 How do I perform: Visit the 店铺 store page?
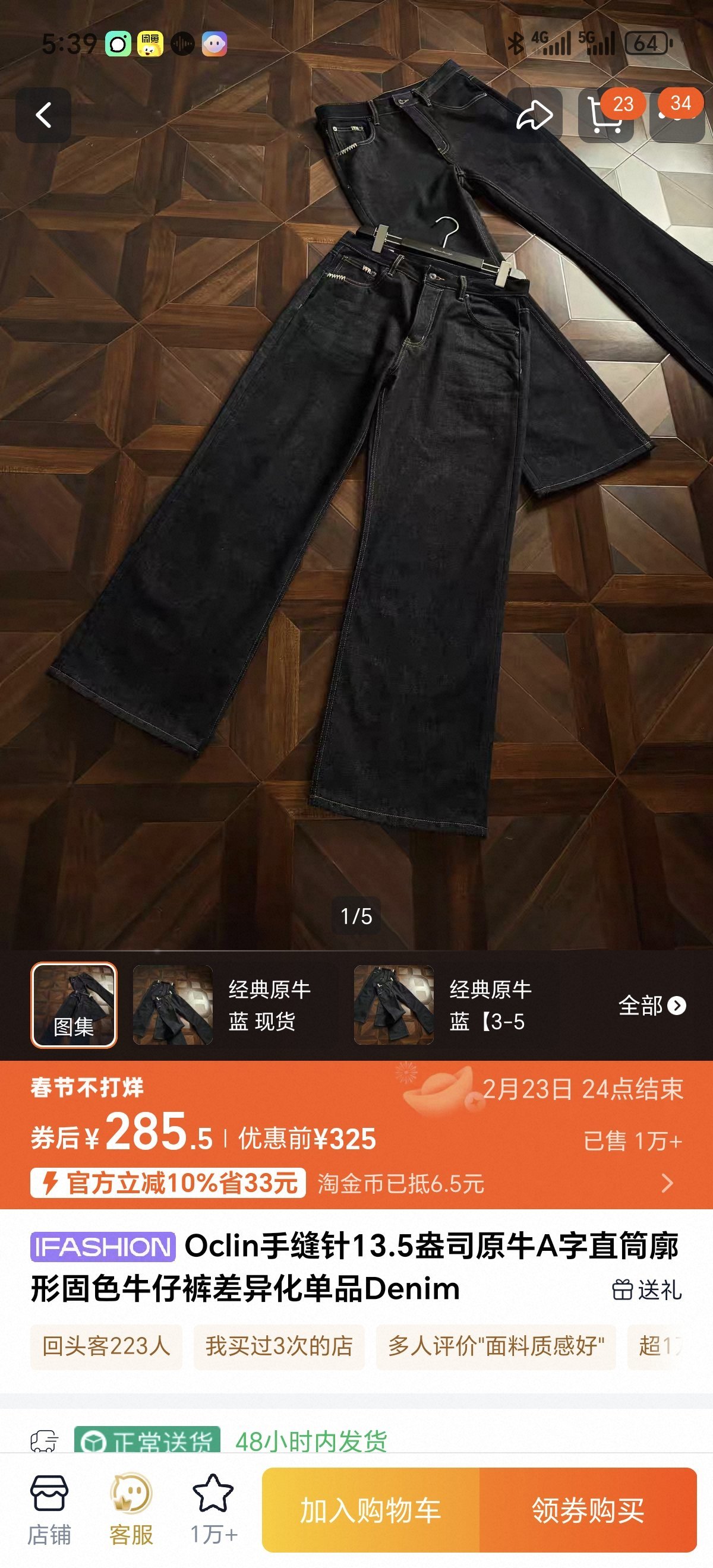pos(49,1510)
